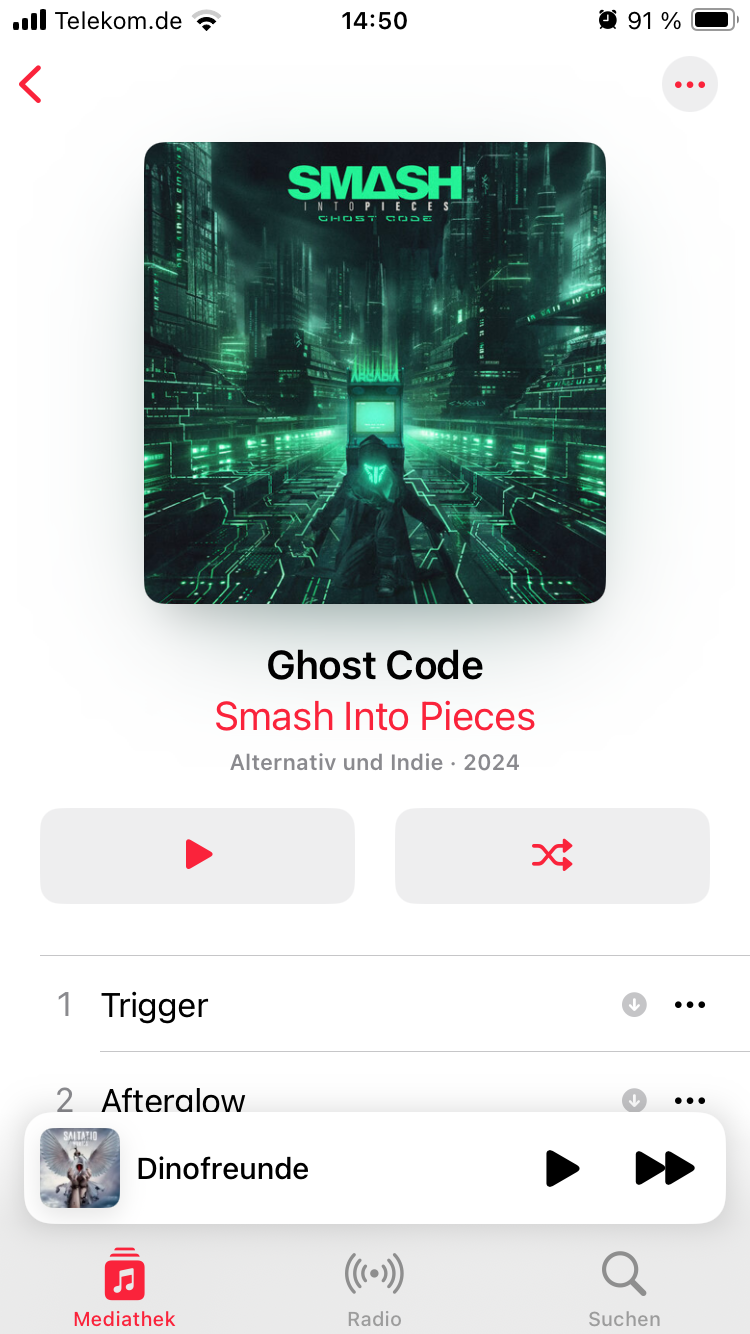Switch to the Suchen tab
The image size is (750, 1334).
(x=624, y=1288)
